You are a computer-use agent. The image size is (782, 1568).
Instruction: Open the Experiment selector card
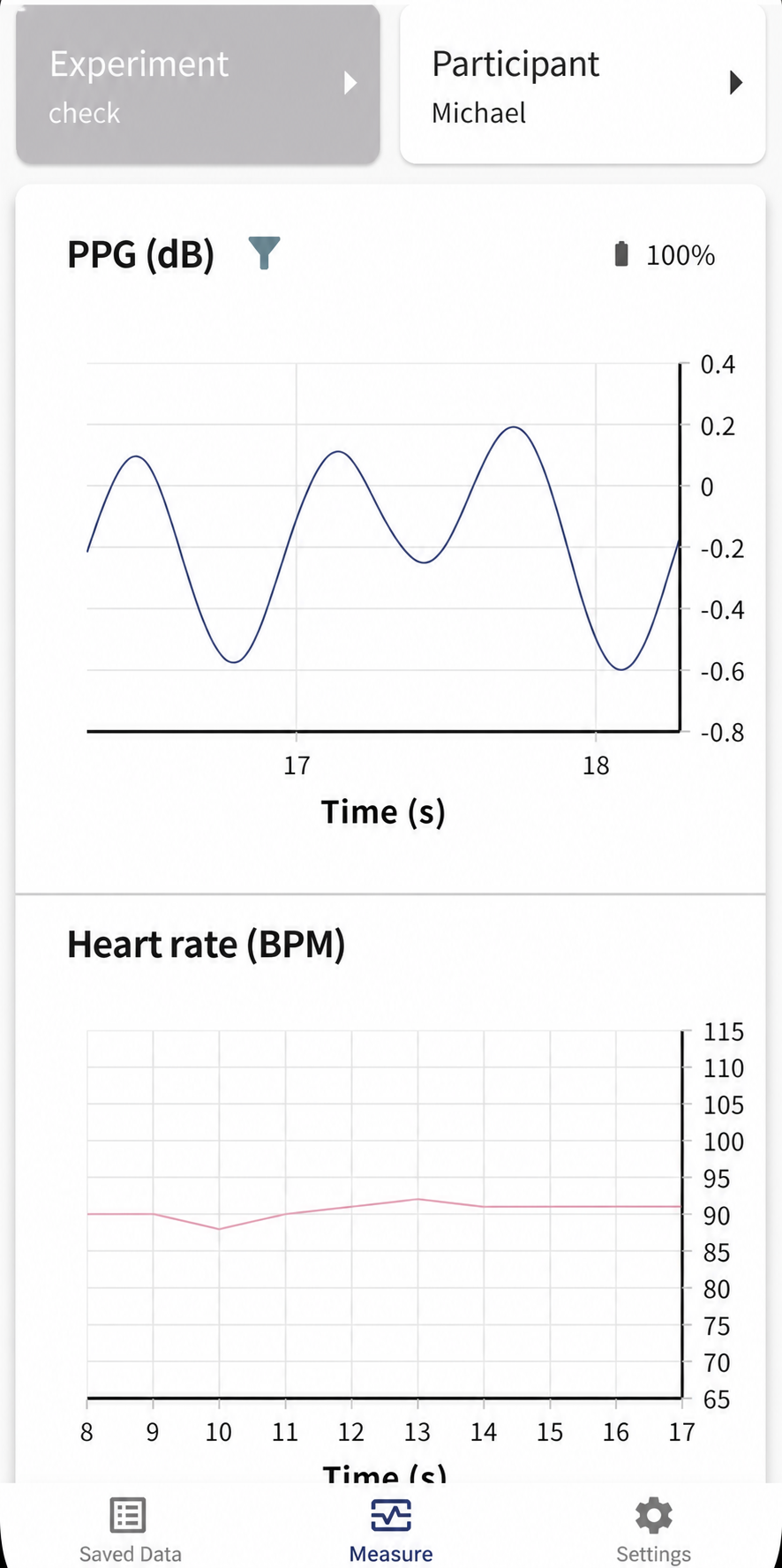point(198,84)
